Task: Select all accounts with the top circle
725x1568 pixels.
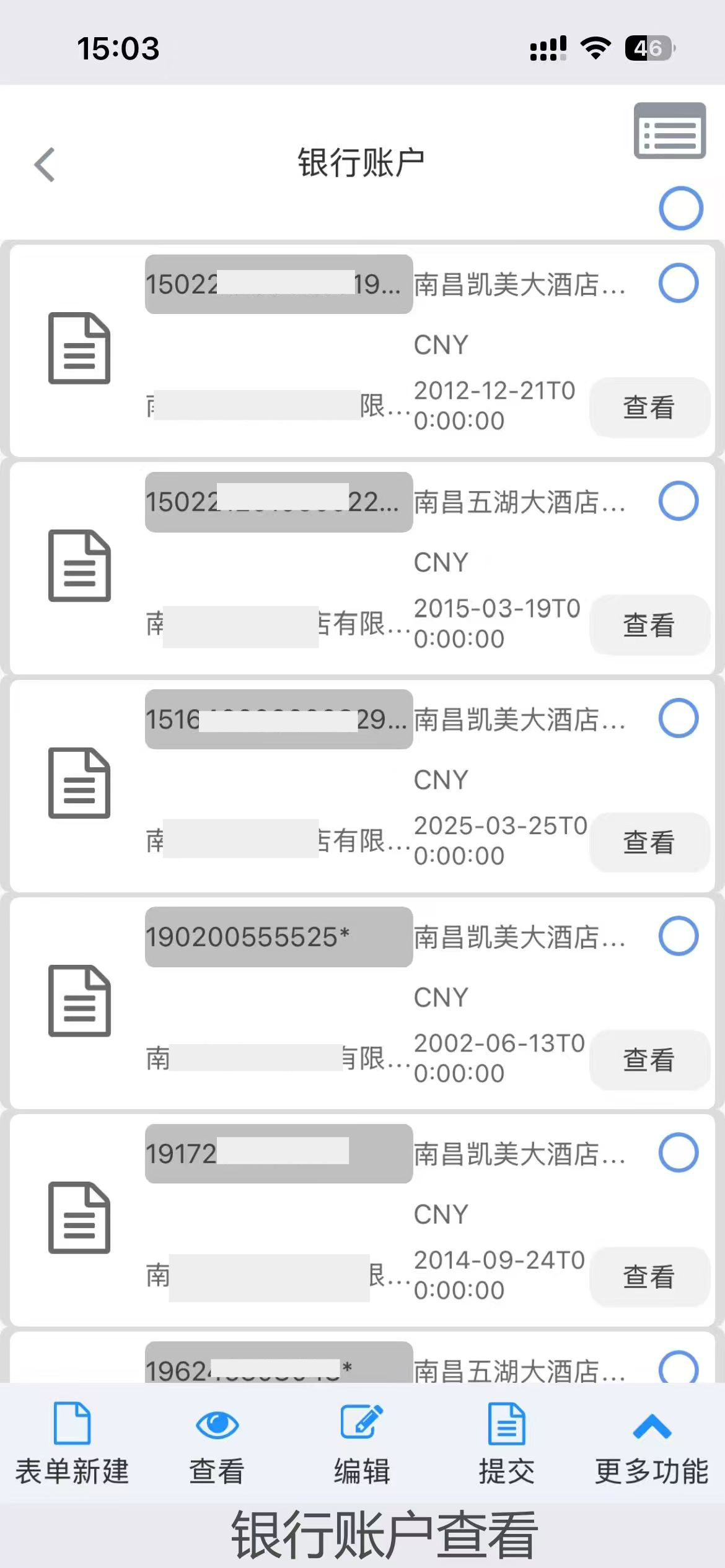Action: tap(680, 208)
